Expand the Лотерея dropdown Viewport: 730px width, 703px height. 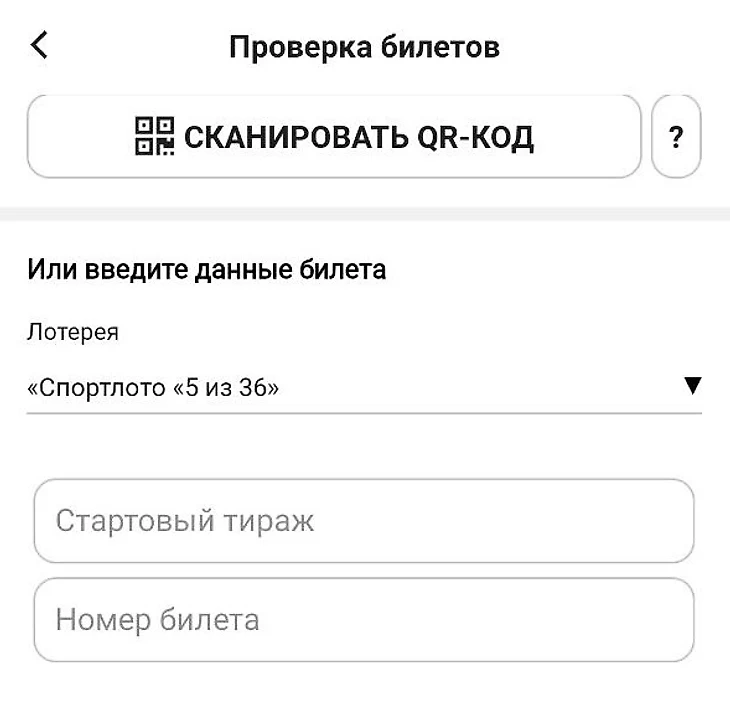point(364,387)
